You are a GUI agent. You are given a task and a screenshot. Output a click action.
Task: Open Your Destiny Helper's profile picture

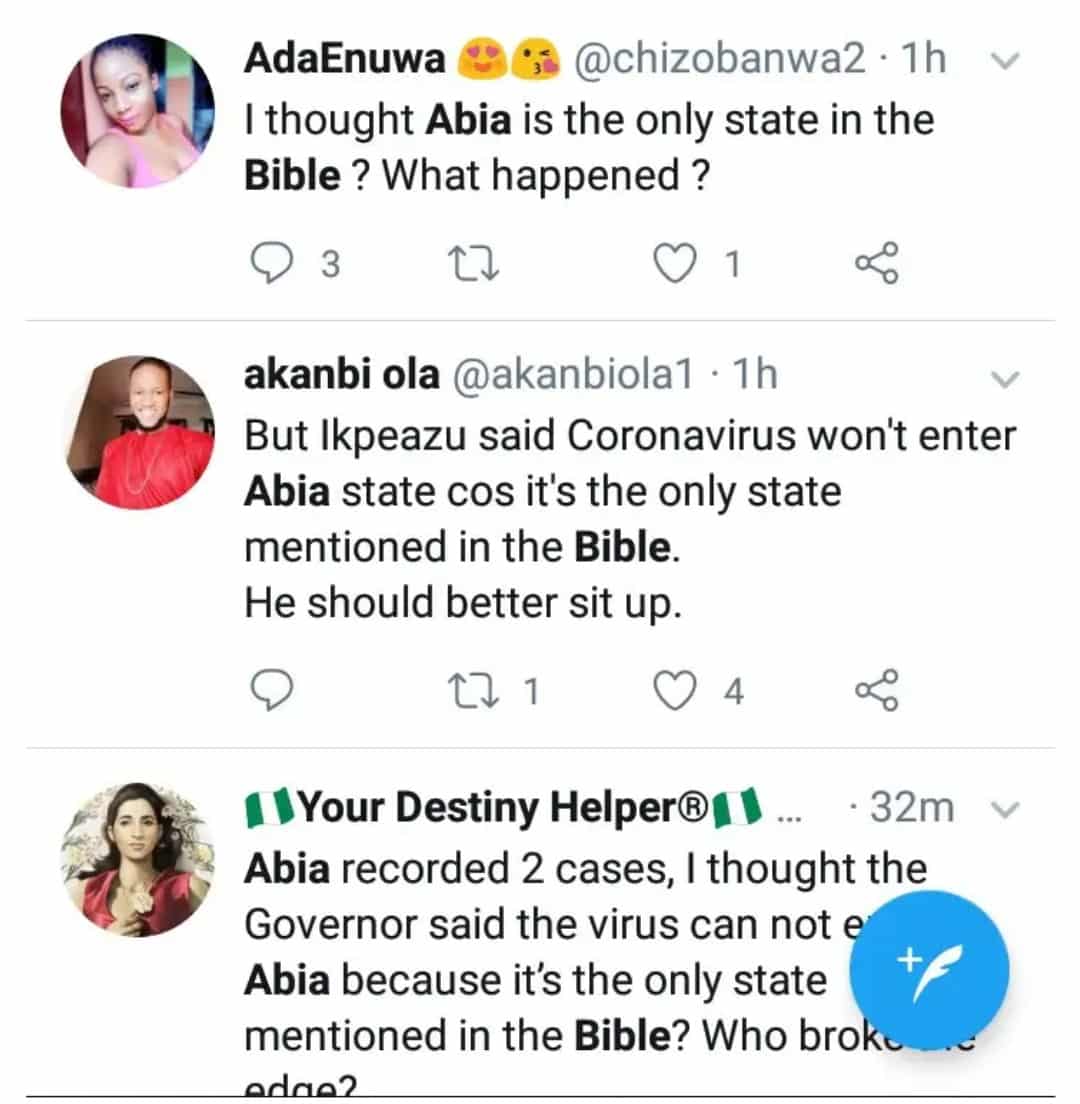coord(137,859)
